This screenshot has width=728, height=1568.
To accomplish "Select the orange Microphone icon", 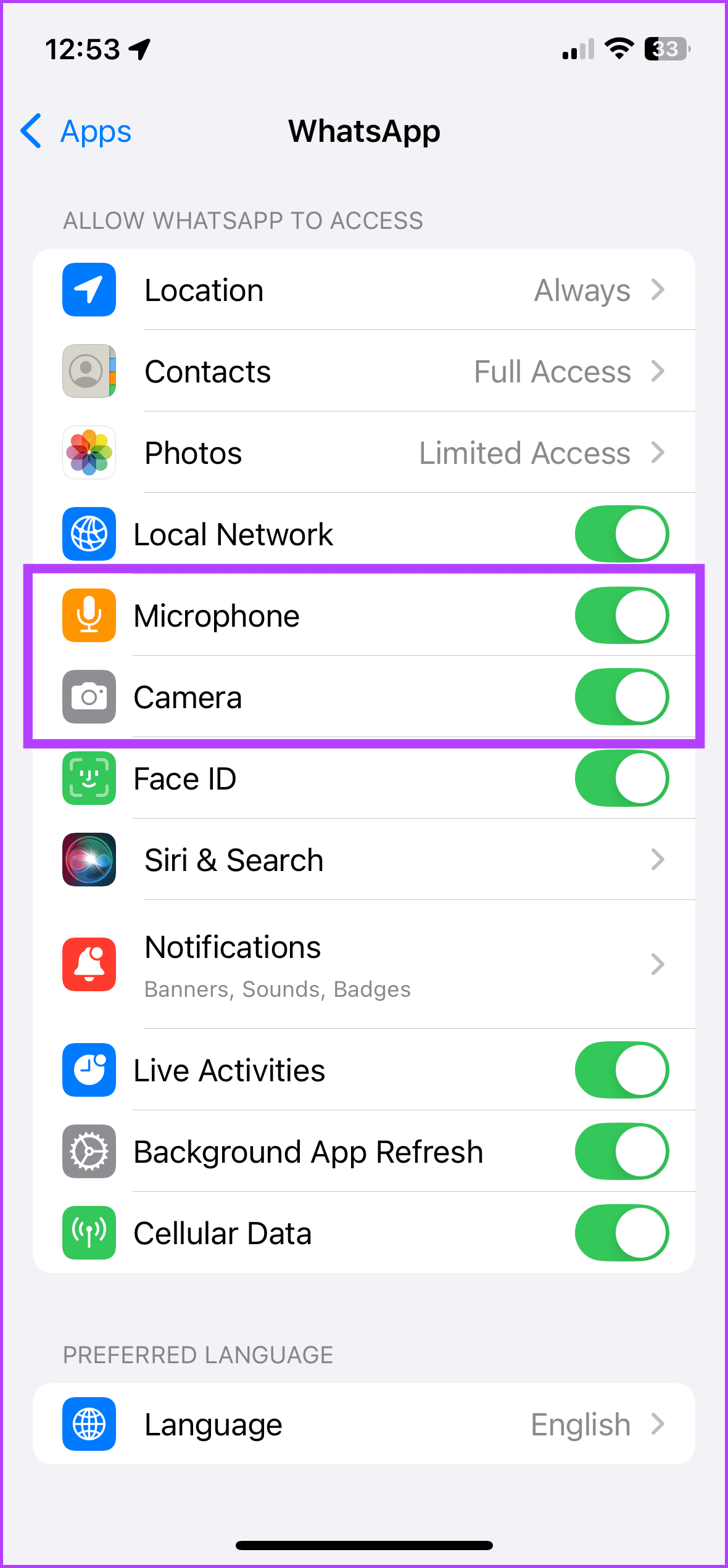I will (88, 615).
